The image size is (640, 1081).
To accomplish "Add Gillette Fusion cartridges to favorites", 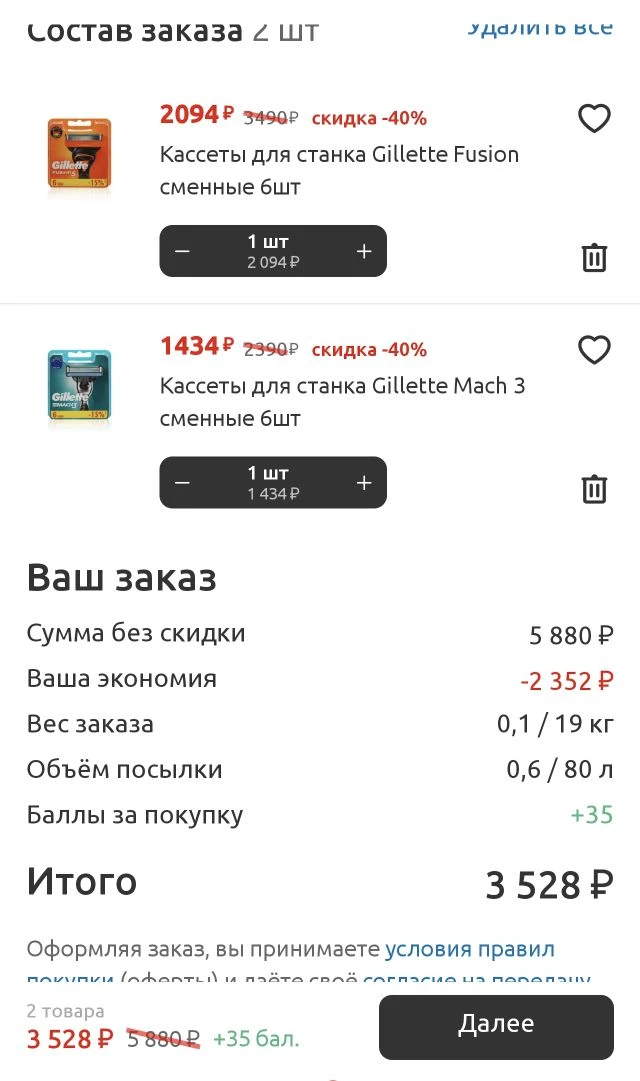I will tap(594, 119).
